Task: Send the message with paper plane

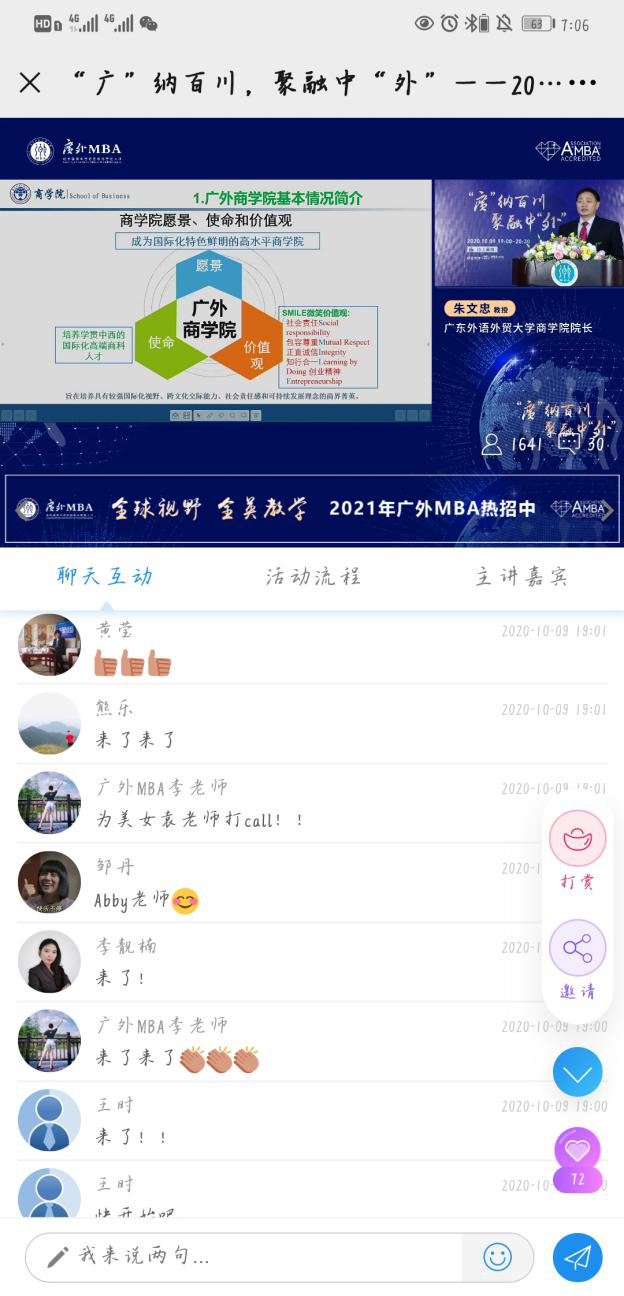Action: 578,1257
